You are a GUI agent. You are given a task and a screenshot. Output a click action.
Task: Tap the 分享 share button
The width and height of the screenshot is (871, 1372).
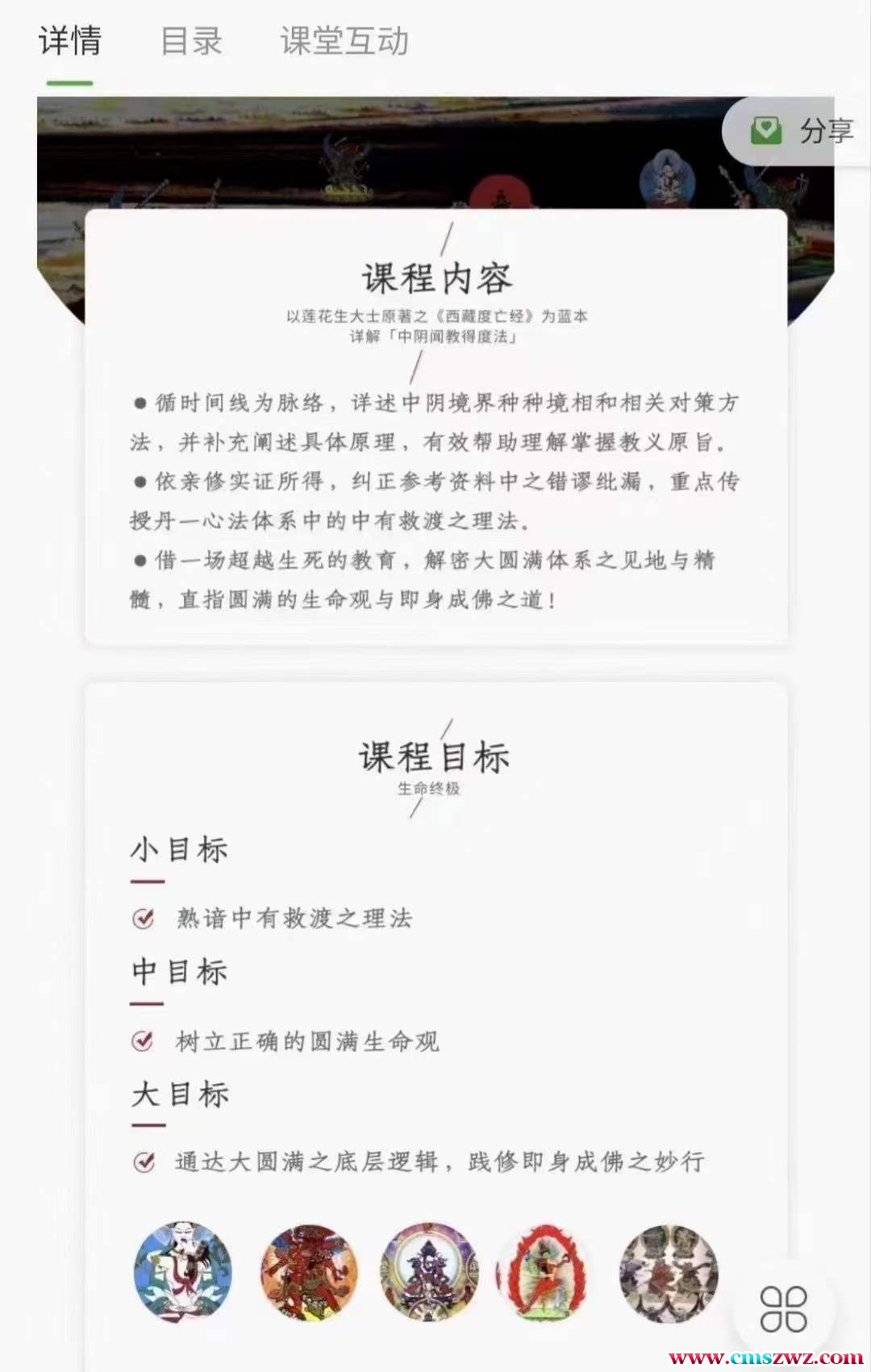(x=802, y=131)
